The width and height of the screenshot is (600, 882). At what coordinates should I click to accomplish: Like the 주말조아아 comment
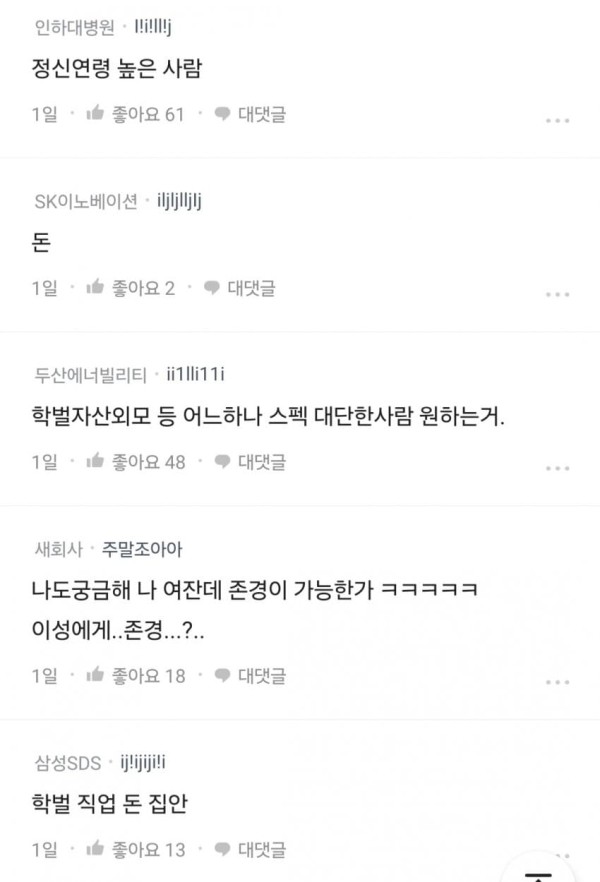pyautogui.click(x=135, y=675)
